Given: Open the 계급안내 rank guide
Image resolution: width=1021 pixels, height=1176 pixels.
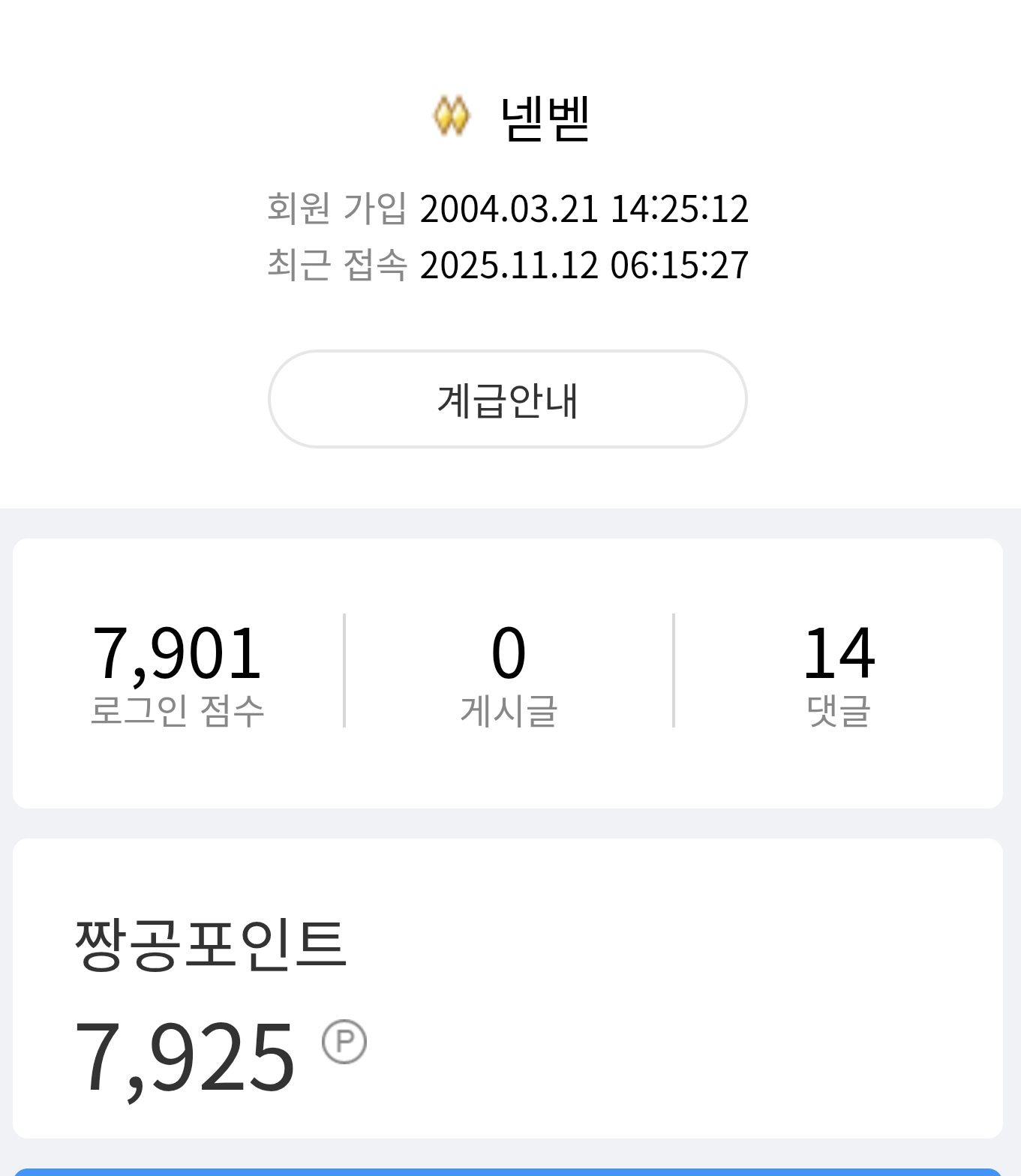Looking at the screenshot, I should 508,400.
